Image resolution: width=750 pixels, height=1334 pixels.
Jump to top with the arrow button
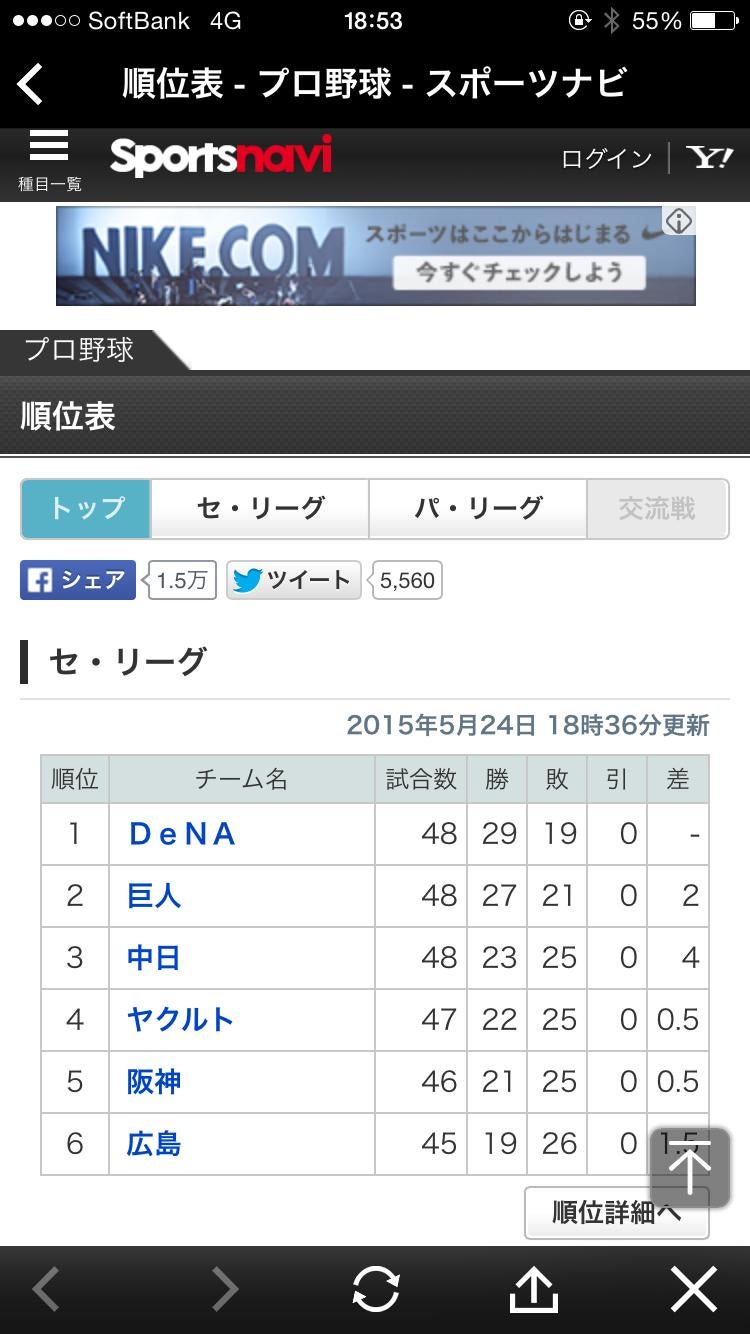point(690,1167)
